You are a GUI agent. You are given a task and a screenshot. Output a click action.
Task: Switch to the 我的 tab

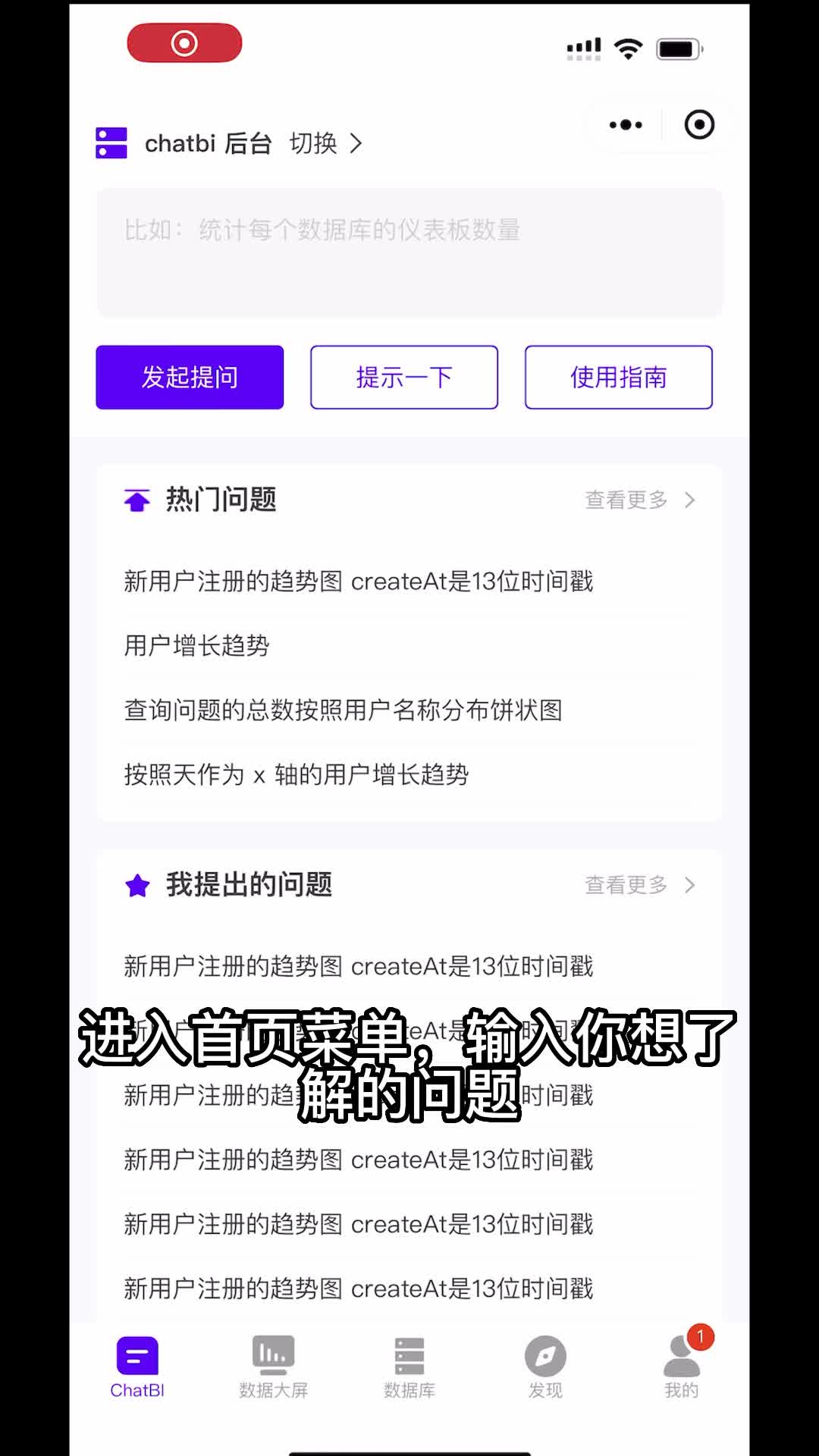(682, 1367)
